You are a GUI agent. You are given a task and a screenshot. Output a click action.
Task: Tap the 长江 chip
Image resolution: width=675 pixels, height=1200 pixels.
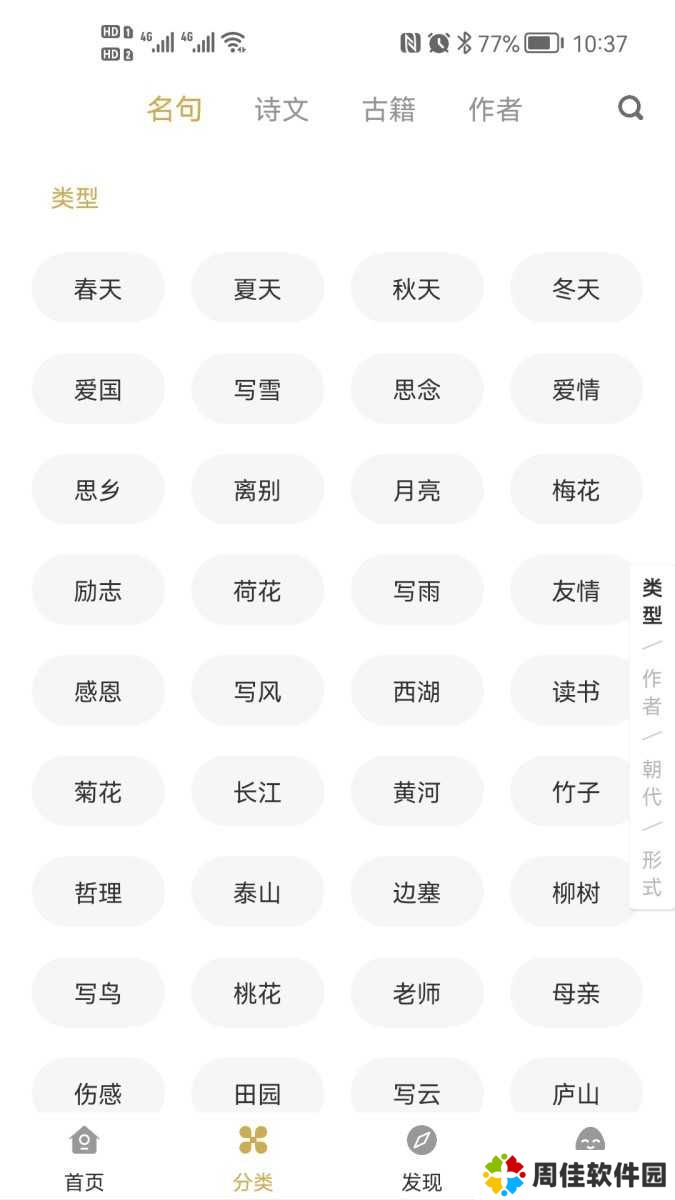click(x=257, y=792)
